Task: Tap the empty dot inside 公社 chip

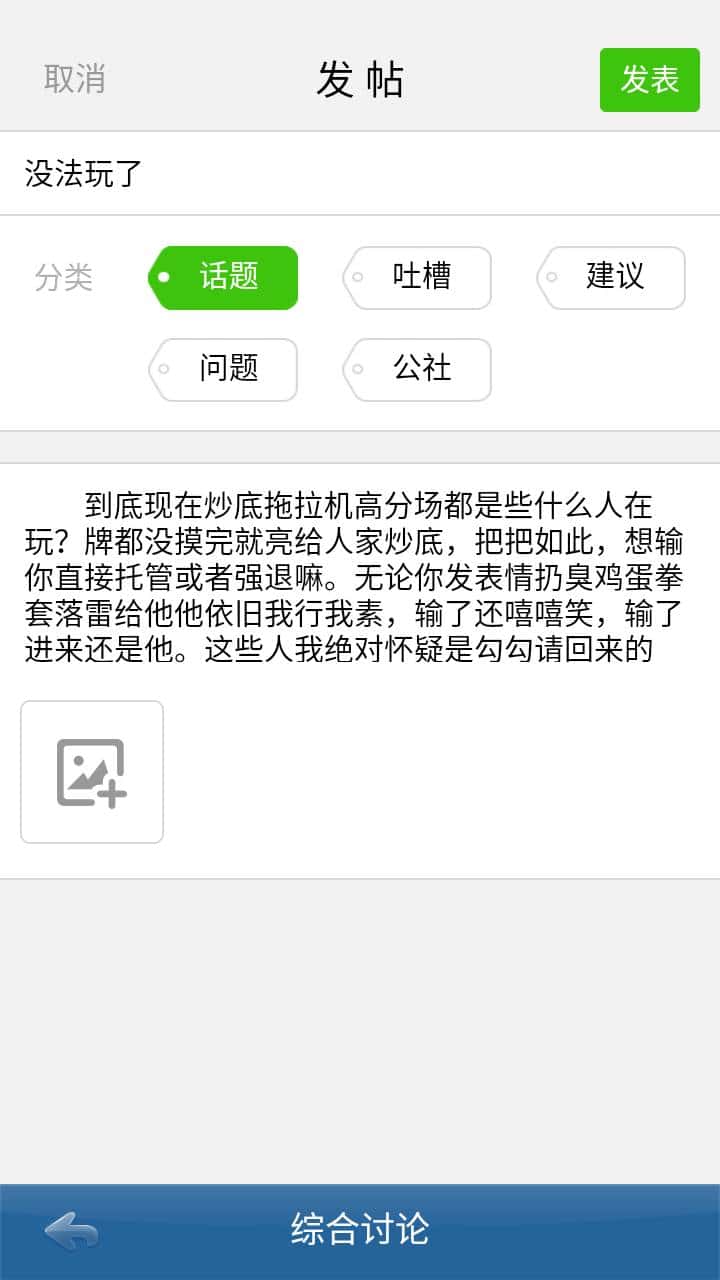Action: tap(356, 369)
